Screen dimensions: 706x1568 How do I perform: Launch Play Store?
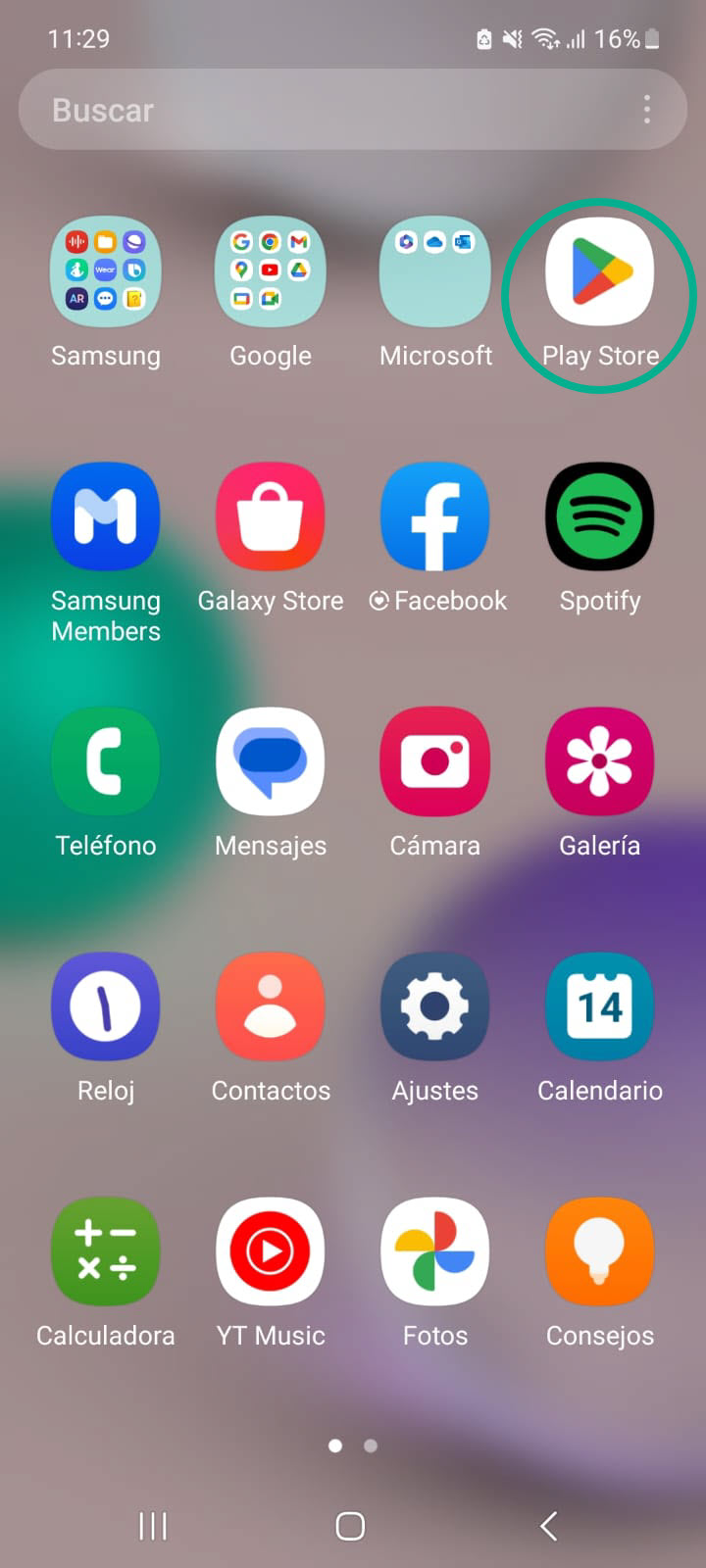click(x=600, y=271)
